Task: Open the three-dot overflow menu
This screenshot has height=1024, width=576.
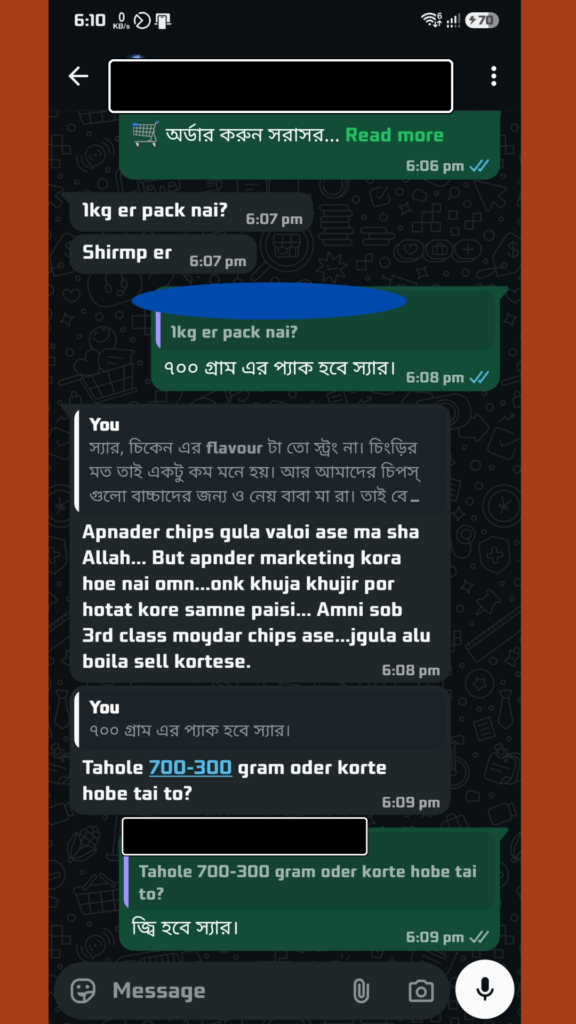Action: (x=494, y=76)
